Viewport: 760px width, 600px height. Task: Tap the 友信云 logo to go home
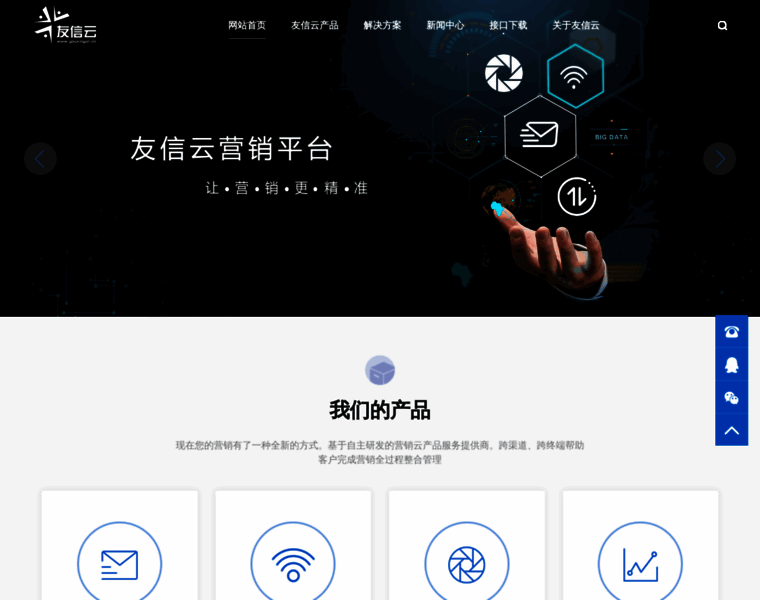click(66, 25)
